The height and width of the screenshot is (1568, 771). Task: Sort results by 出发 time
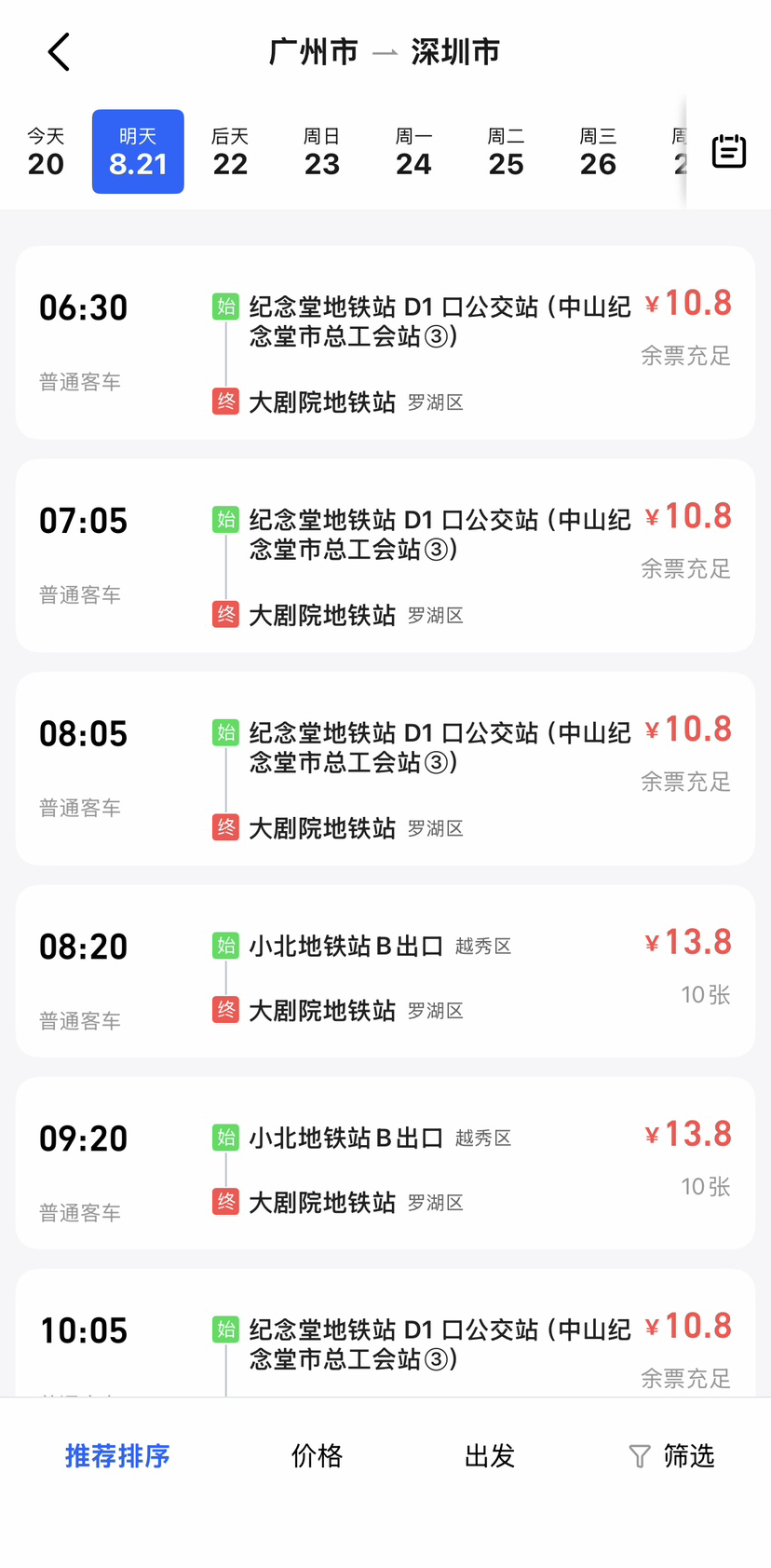click(490, 1455)
